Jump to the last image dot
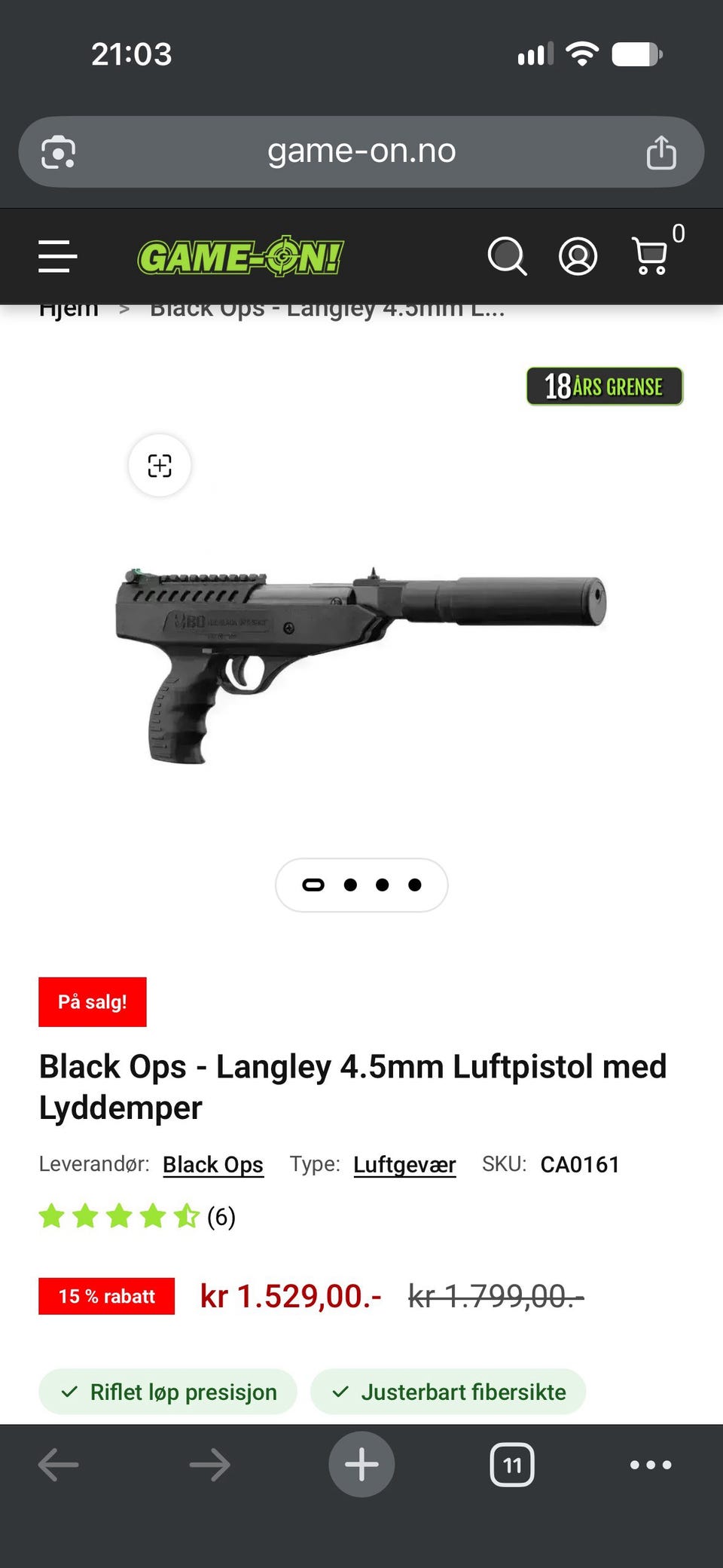This screenshot has height=1568, width=723. (415, 885)
